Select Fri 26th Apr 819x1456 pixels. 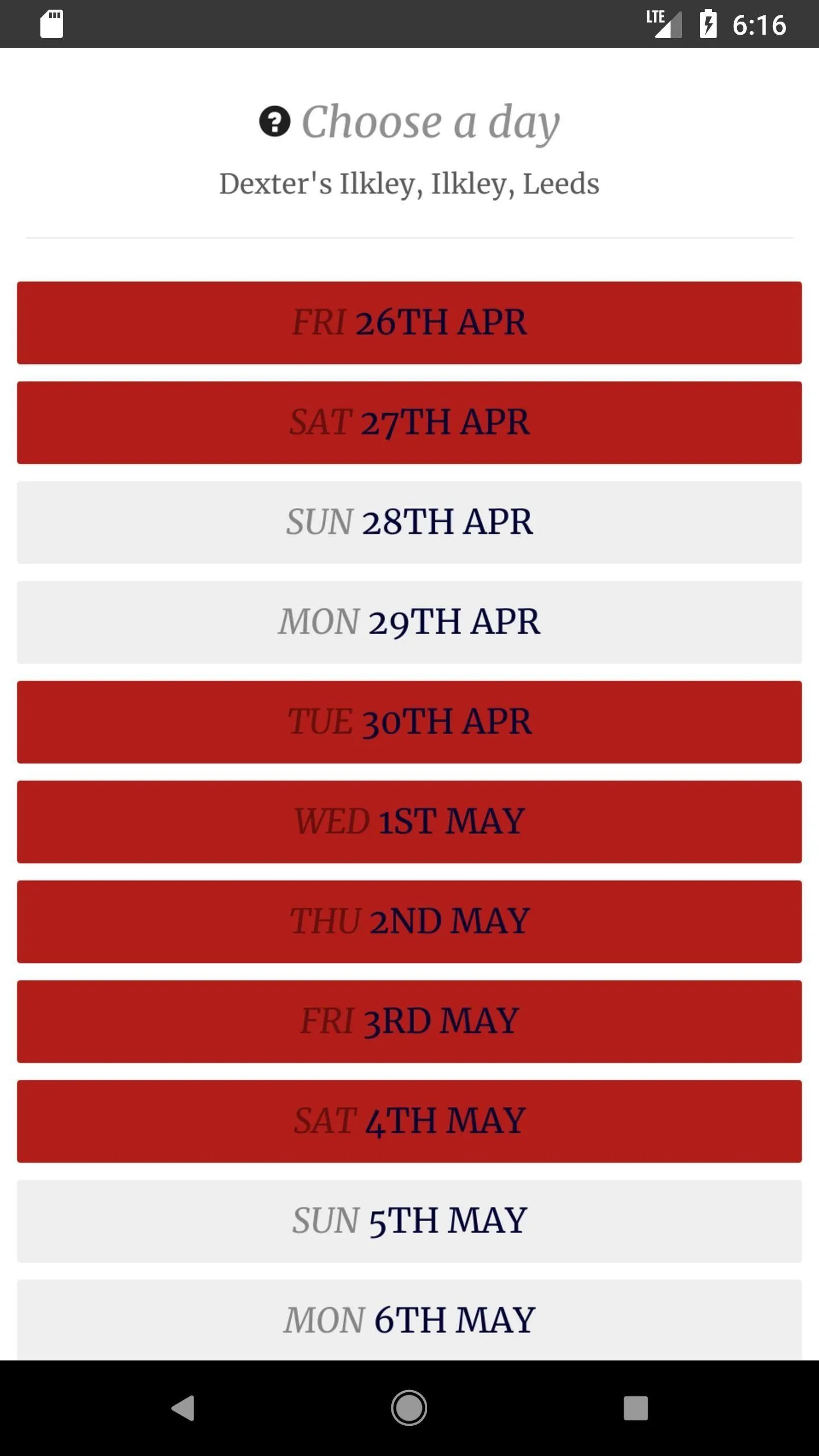(x=409, y=322)
